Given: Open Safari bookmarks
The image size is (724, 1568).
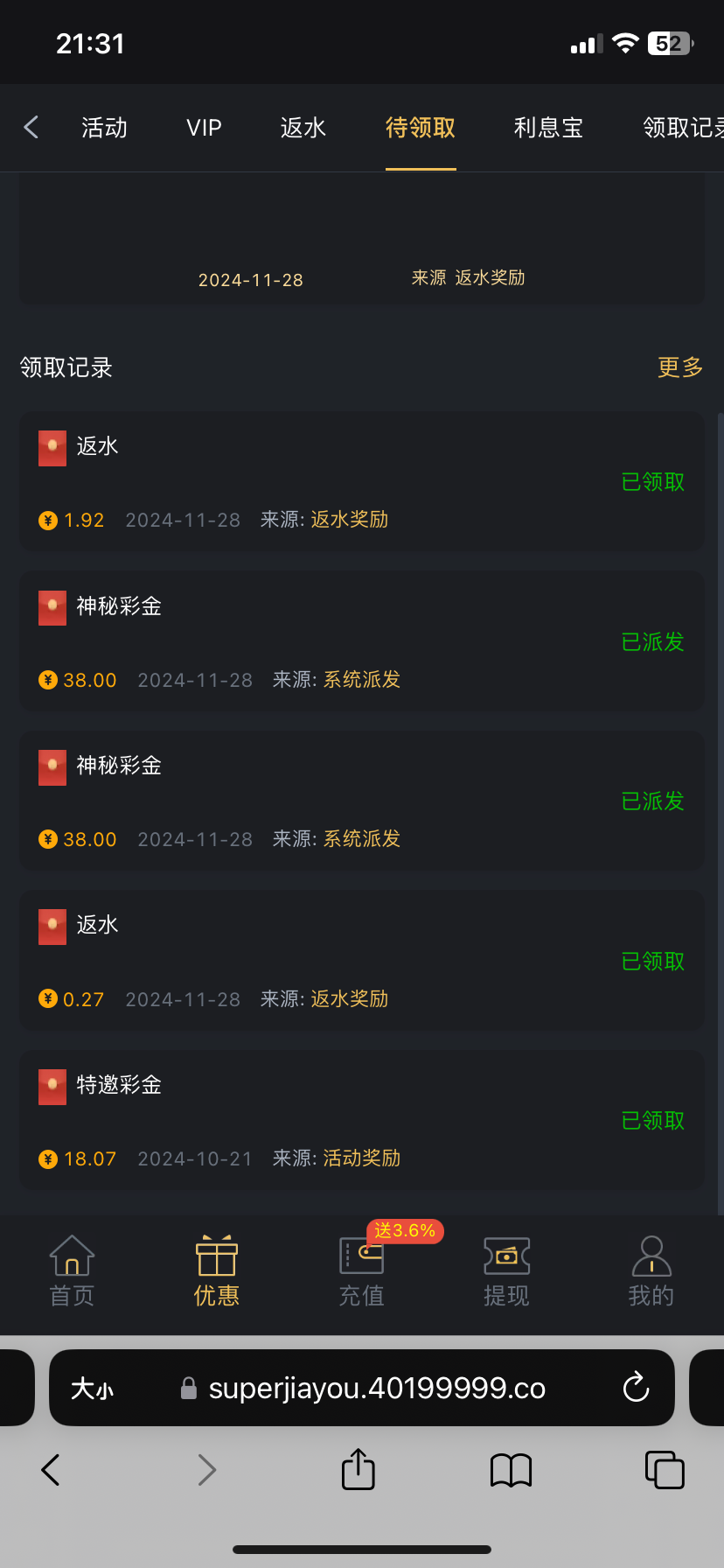Looking at the screenshot, I should [512, 1470].
